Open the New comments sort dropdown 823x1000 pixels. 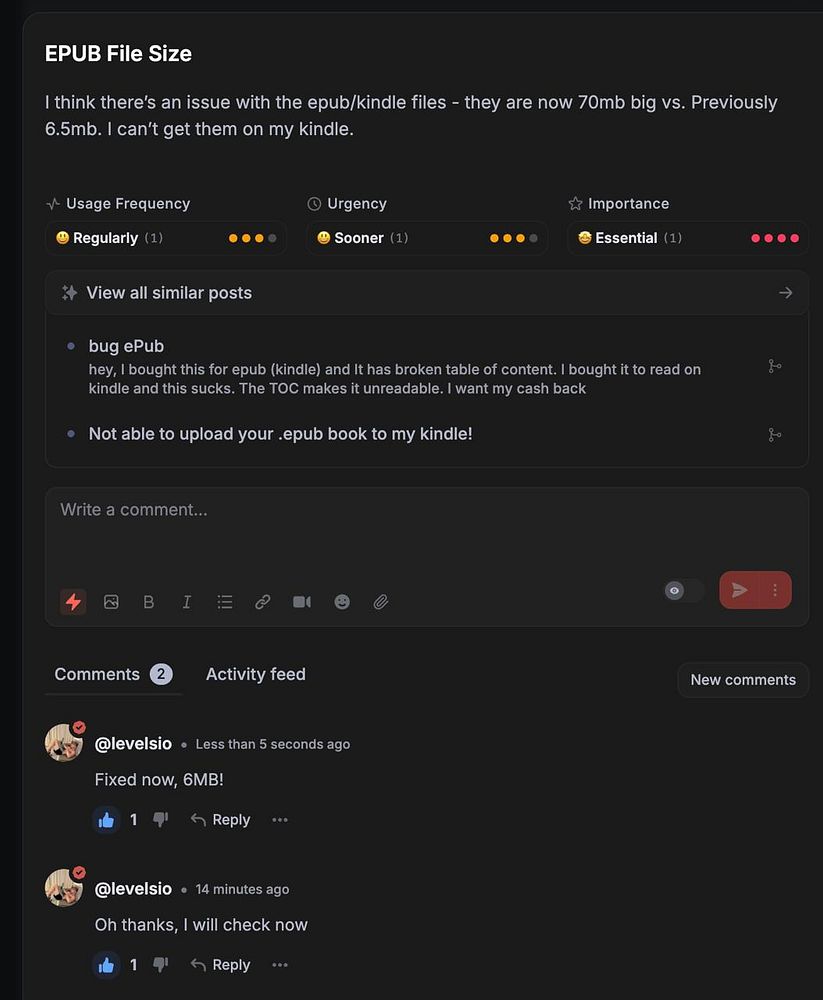tap(743, 680)
